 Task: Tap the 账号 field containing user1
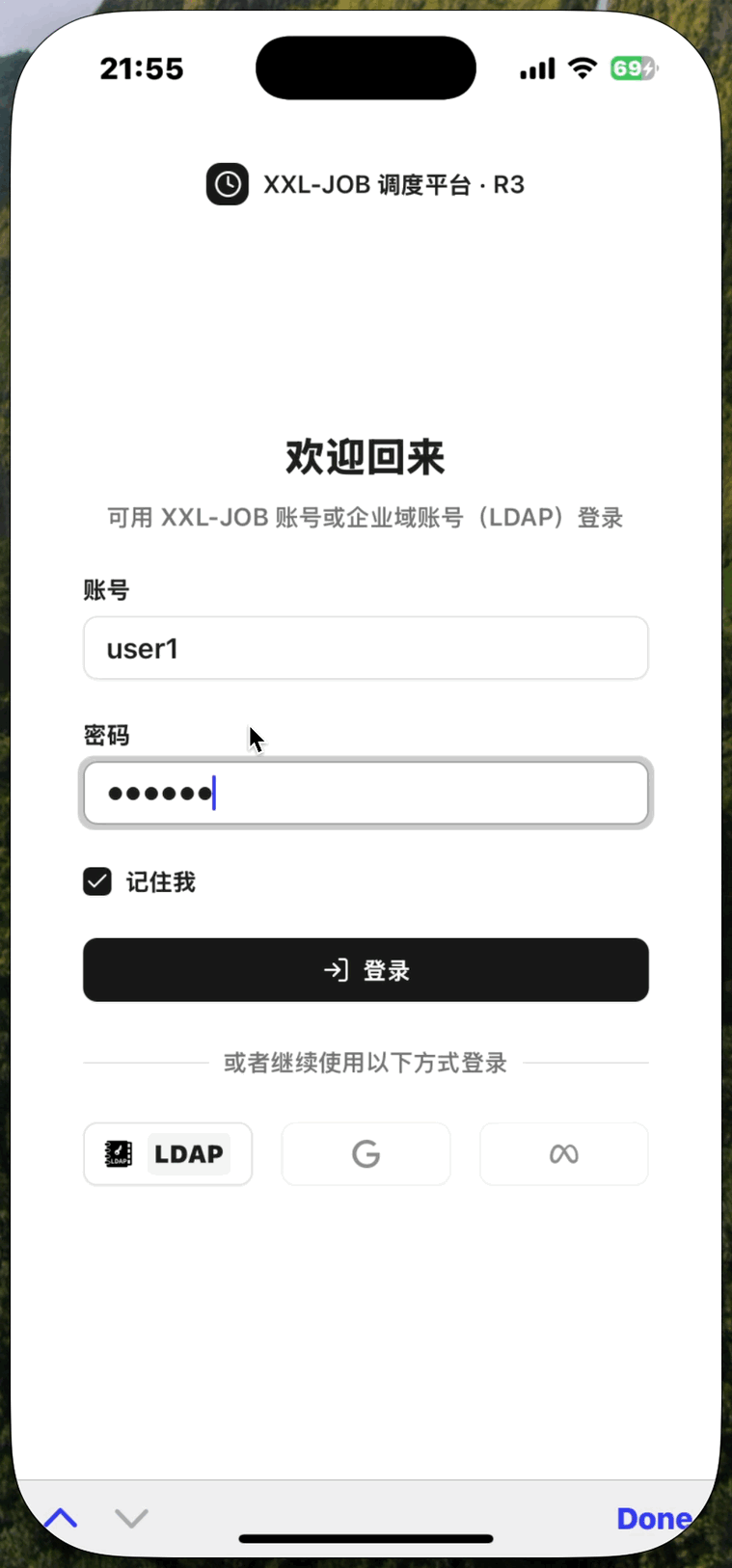(x=366, y=648)
